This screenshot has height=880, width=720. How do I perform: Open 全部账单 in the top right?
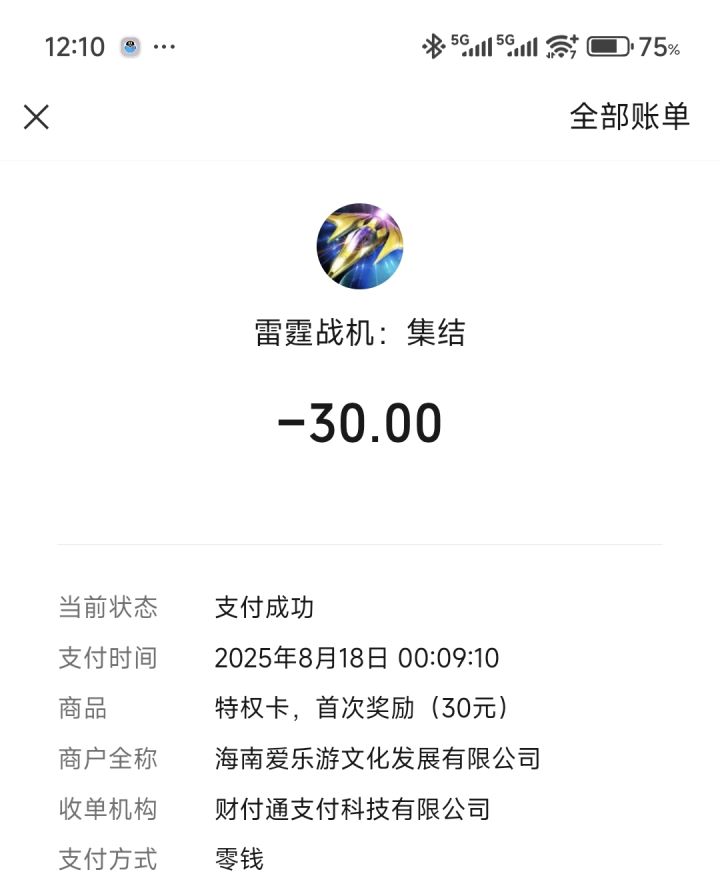tap(630, 117)
